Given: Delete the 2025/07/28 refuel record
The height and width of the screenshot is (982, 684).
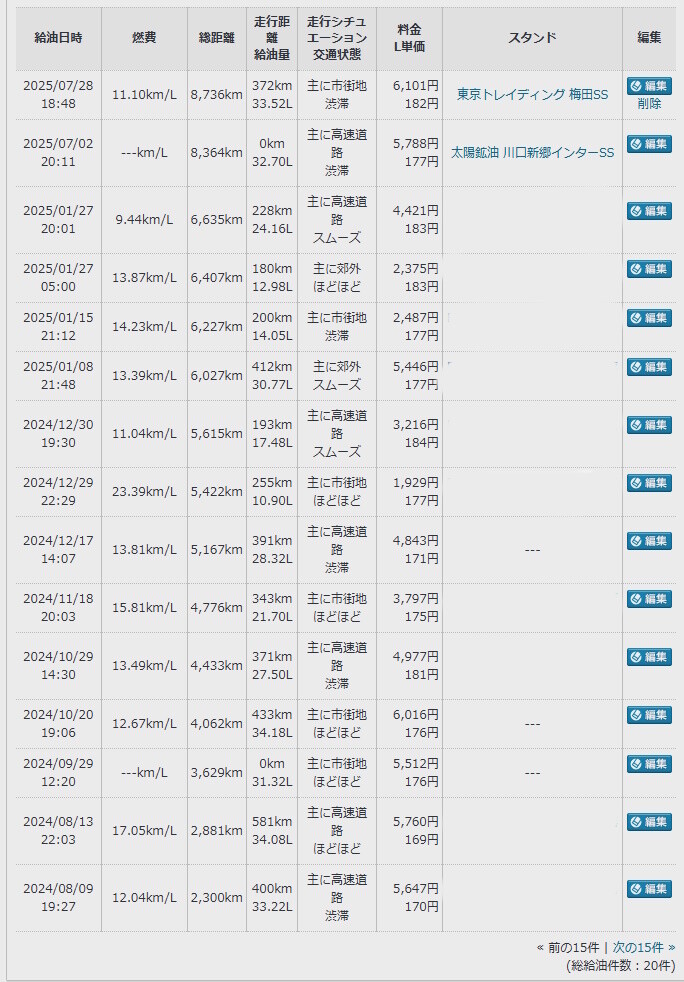Looking at the screenshot, I should (x=649, y=103).
